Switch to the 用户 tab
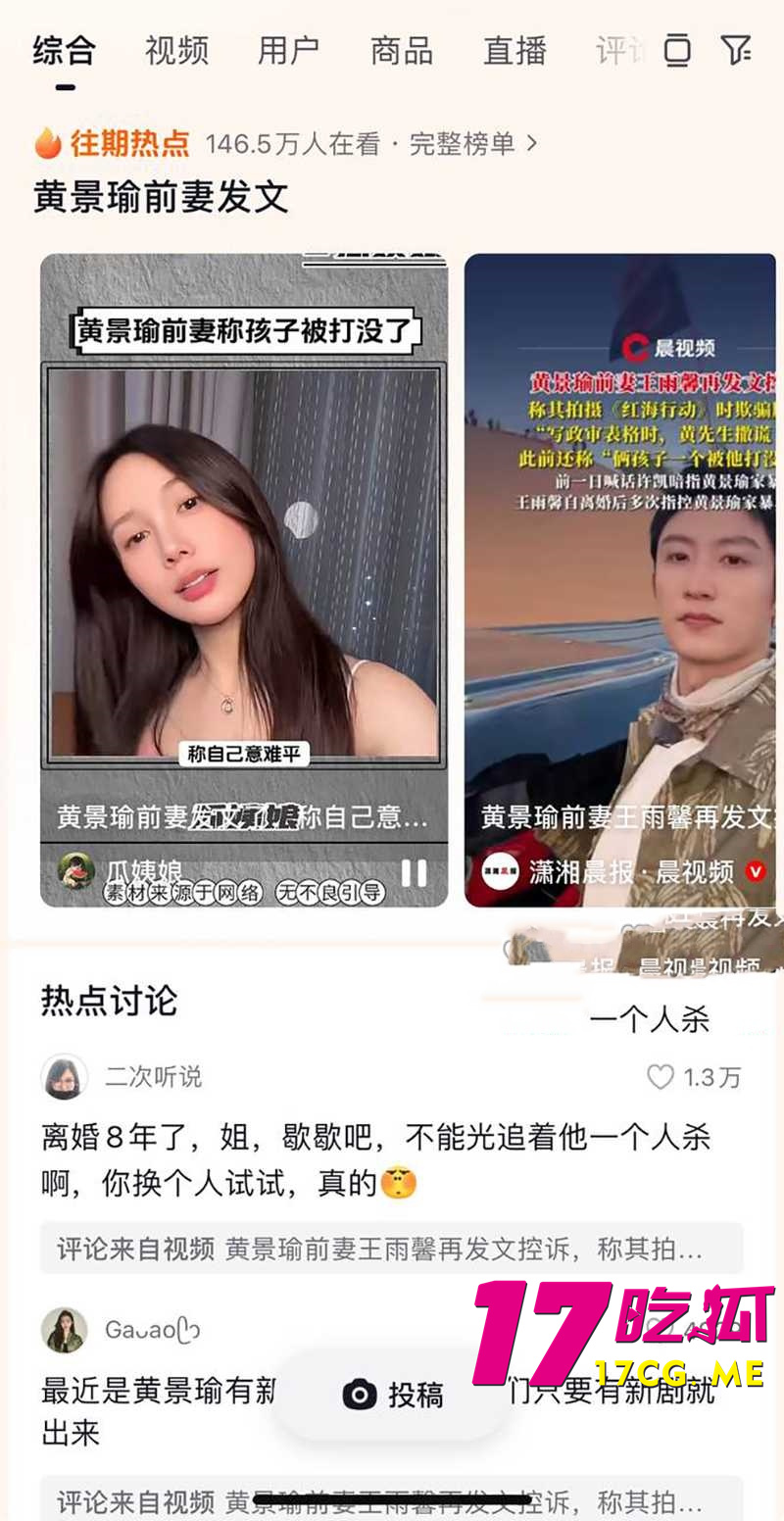 click(287, 51)
